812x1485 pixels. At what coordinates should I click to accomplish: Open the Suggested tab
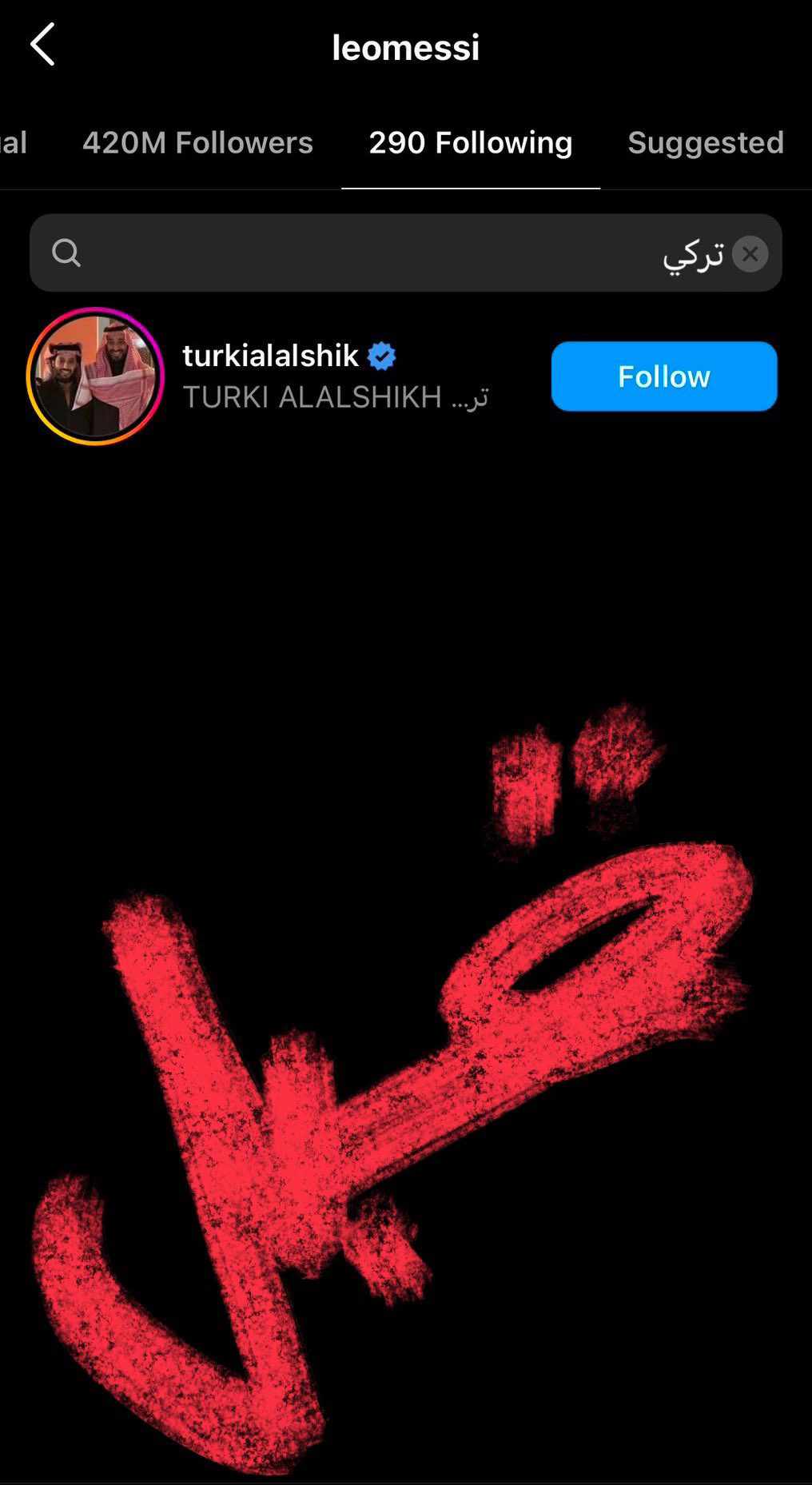tap(705, 142)
